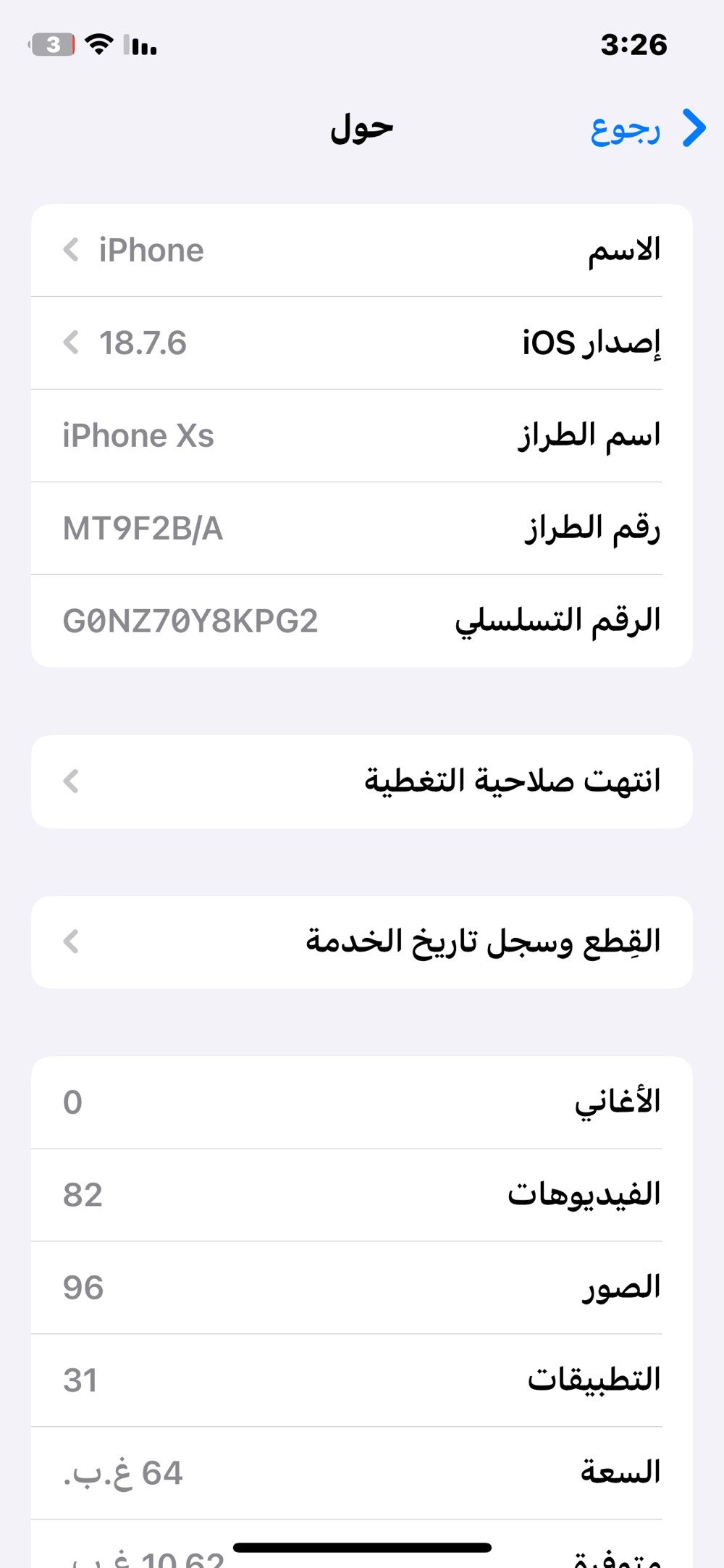Open the الاسم row to rename the iPhone
The width and height of the screenshot is (724, 1568).
(362, 251)
